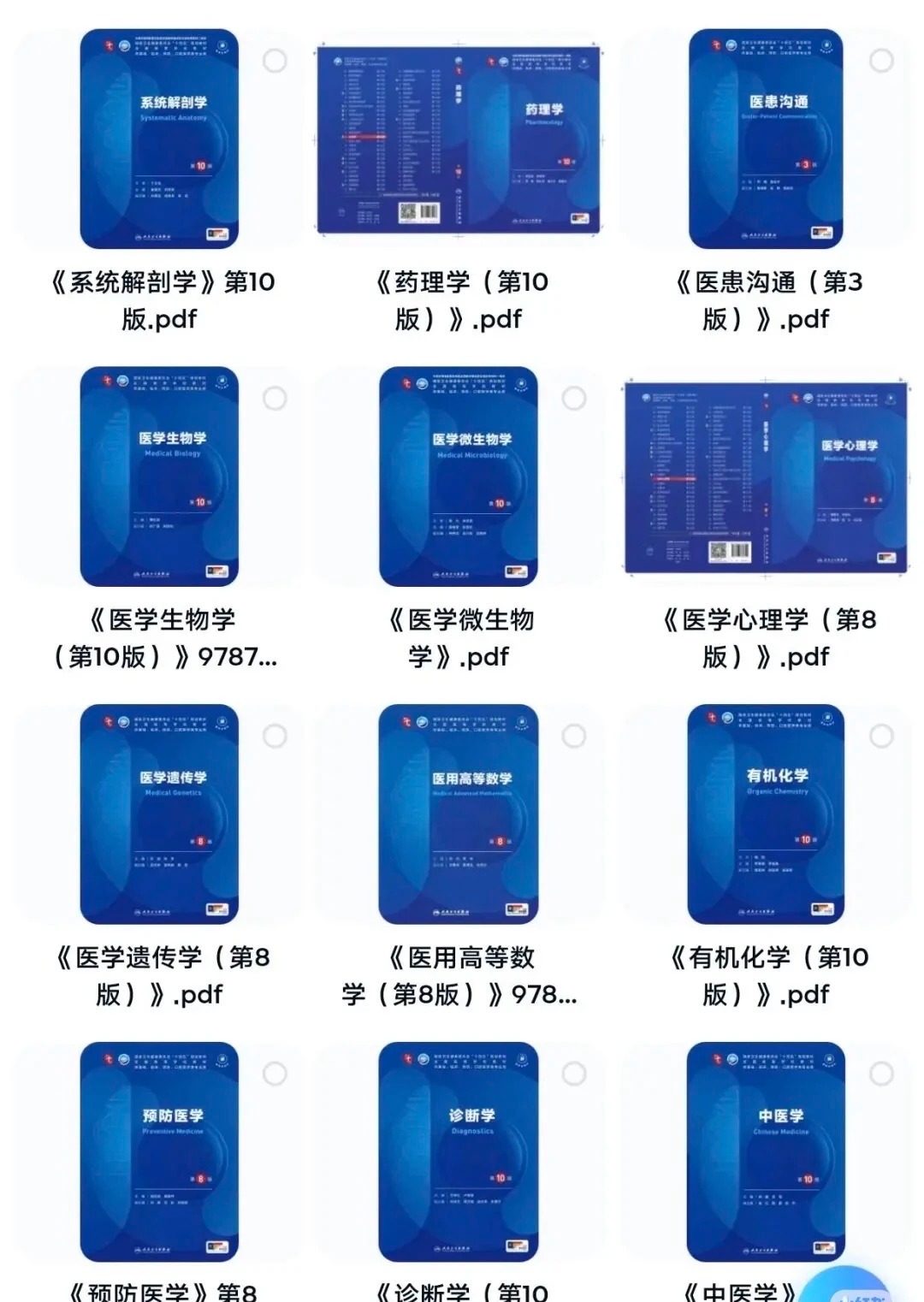Viewport: 924px width, 1302px height.
Task: Open the 系统解剖学 第10版 PDF
Action: 159,139
